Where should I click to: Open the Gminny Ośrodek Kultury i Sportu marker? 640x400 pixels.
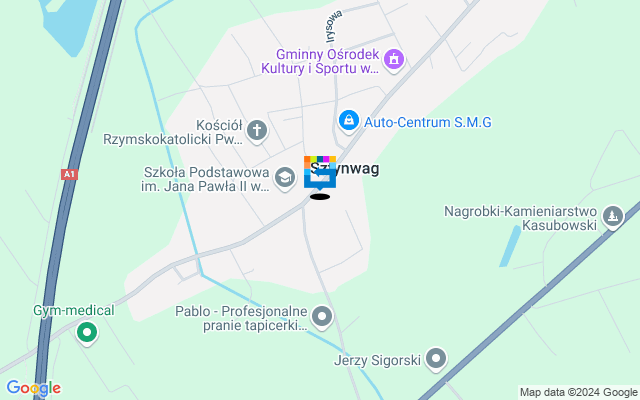coord(394,60)
